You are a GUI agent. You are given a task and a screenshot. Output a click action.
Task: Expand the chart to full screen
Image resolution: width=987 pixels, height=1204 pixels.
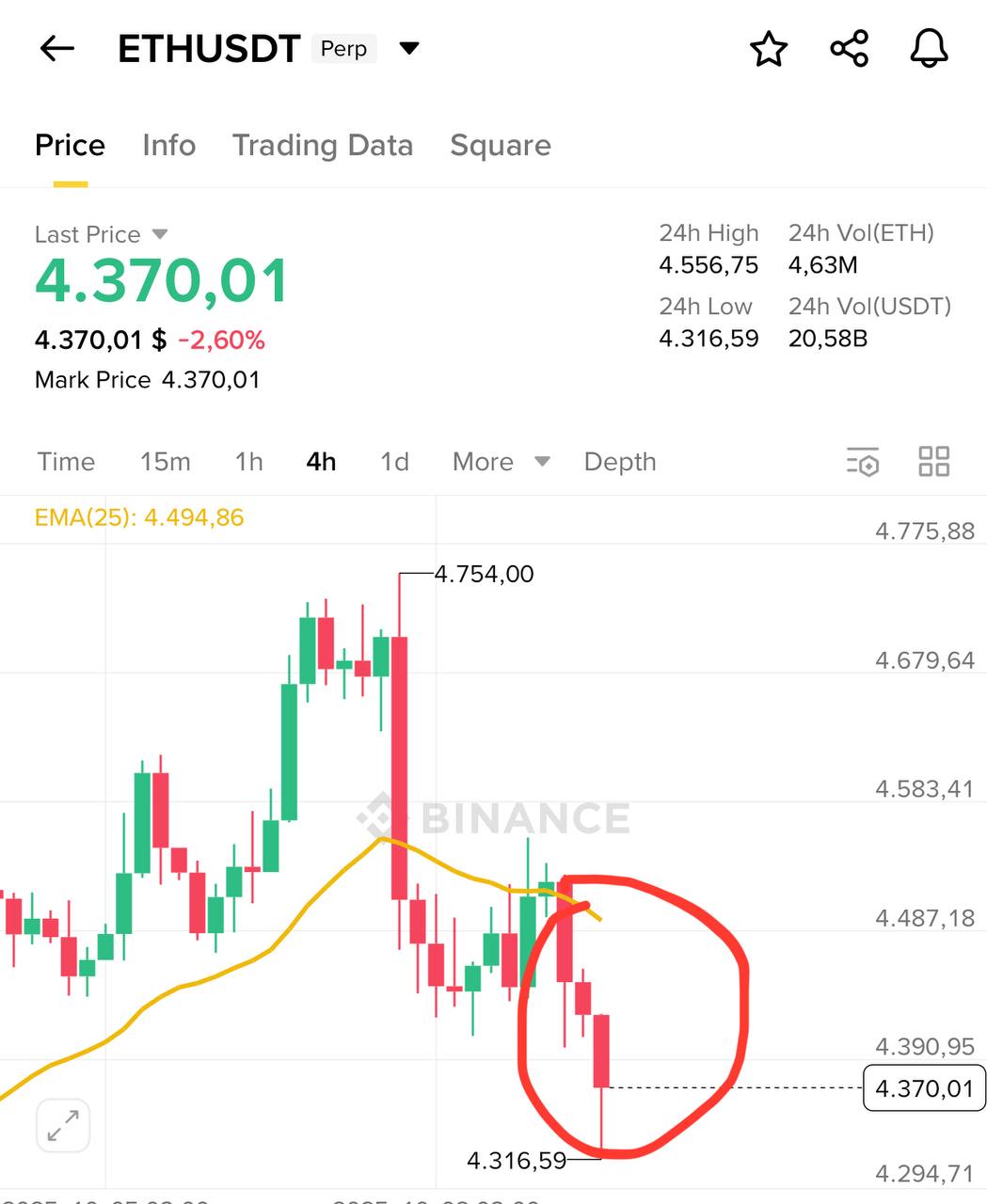(x=63, y=1125)
